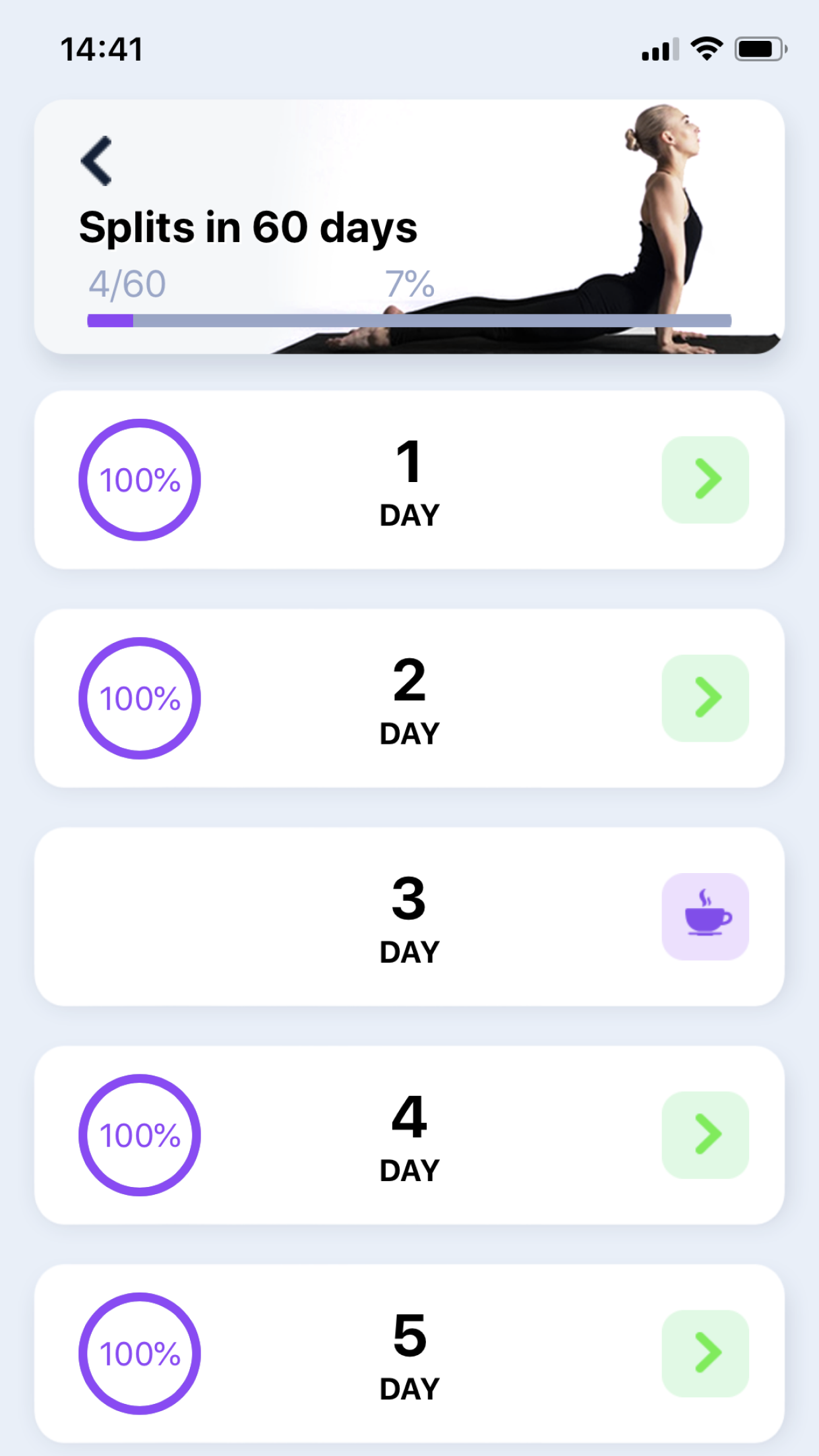Screen dimensions: 819x1456
Task: Tap the back arrow in the header
Action: (98, 160)
